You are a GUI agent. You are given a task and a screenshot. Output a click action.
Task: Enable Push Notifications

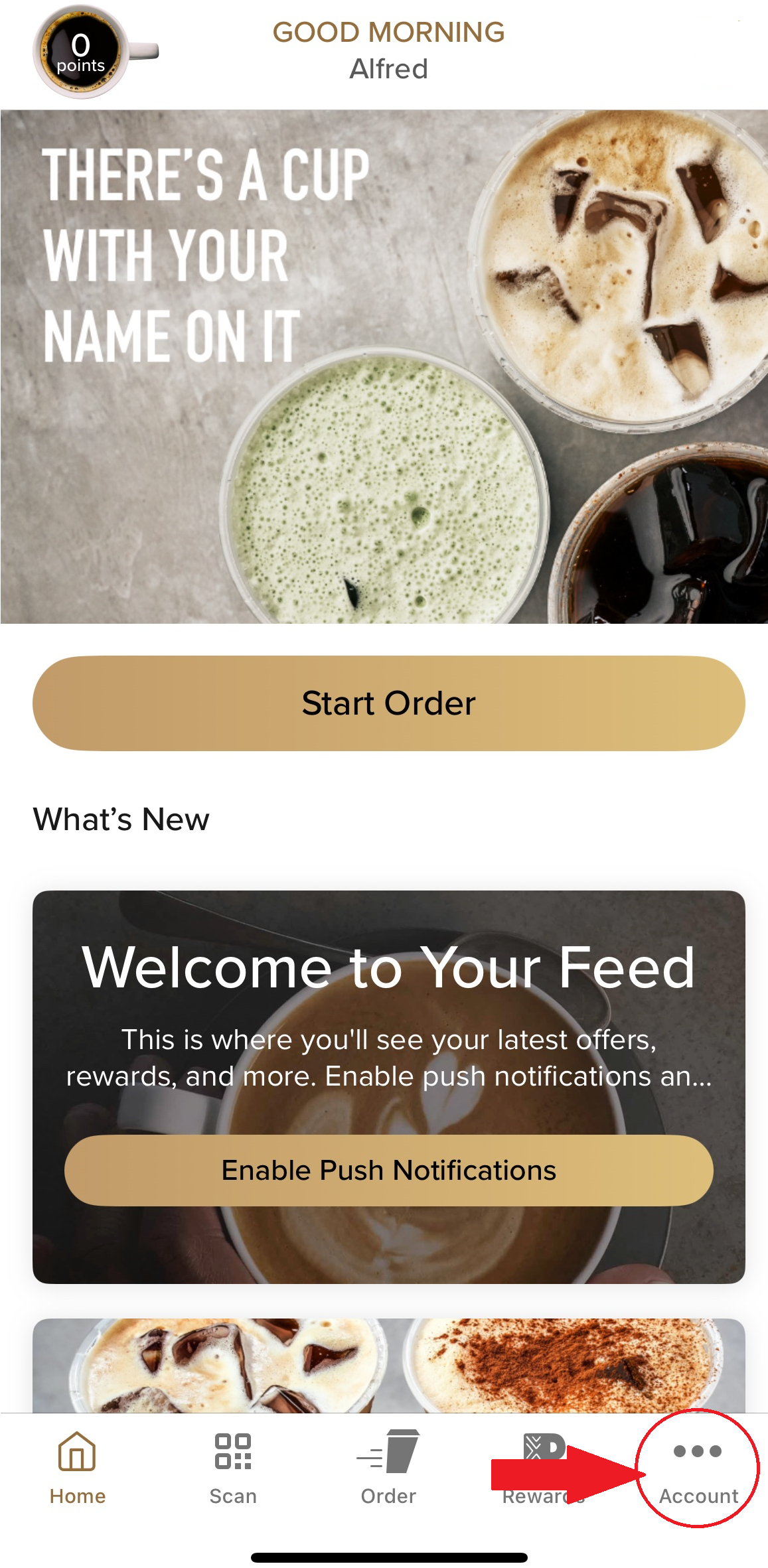click(388, 1171)
